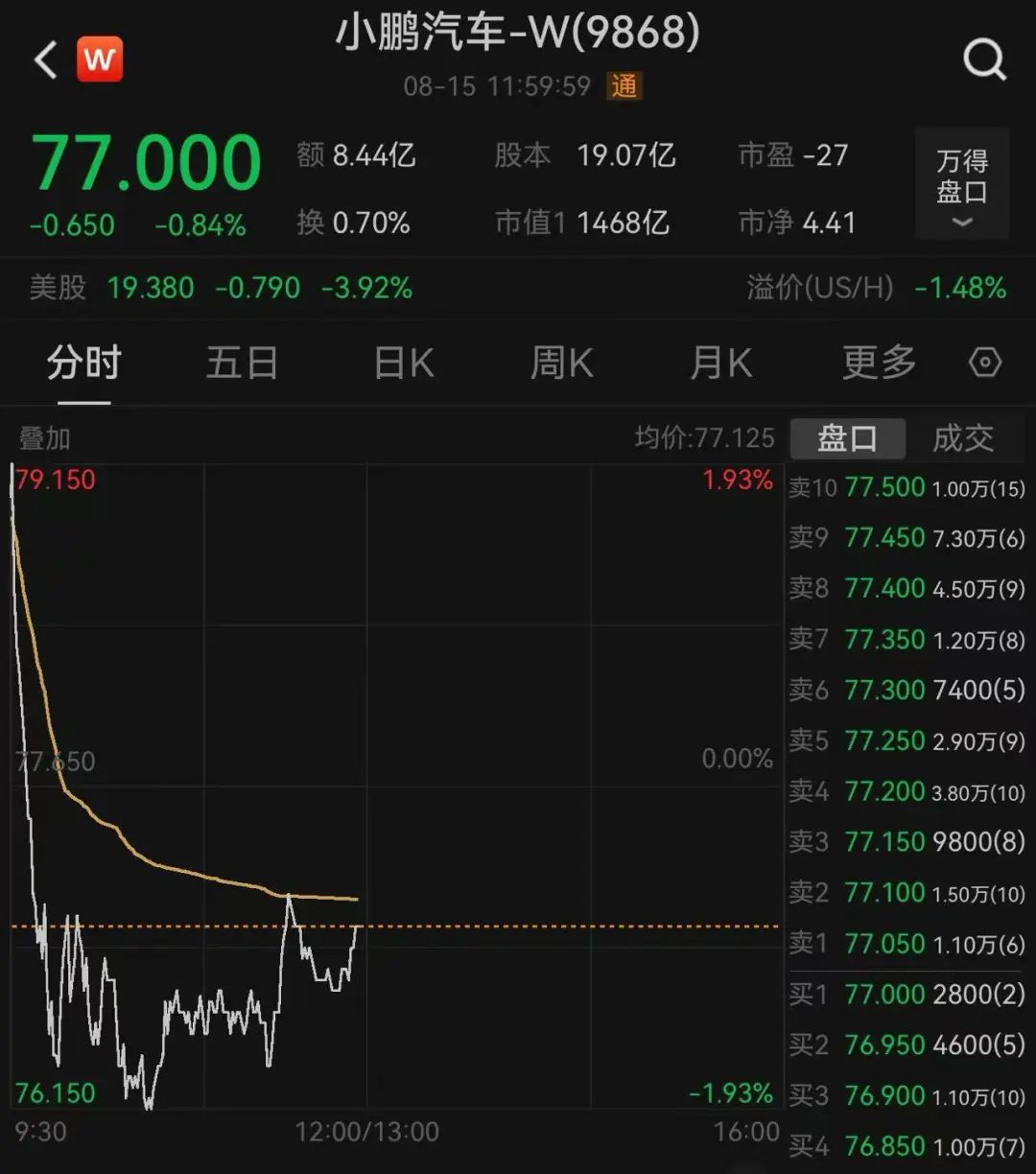
Task: Show the 月K chart tab
Action: point(720,364)
